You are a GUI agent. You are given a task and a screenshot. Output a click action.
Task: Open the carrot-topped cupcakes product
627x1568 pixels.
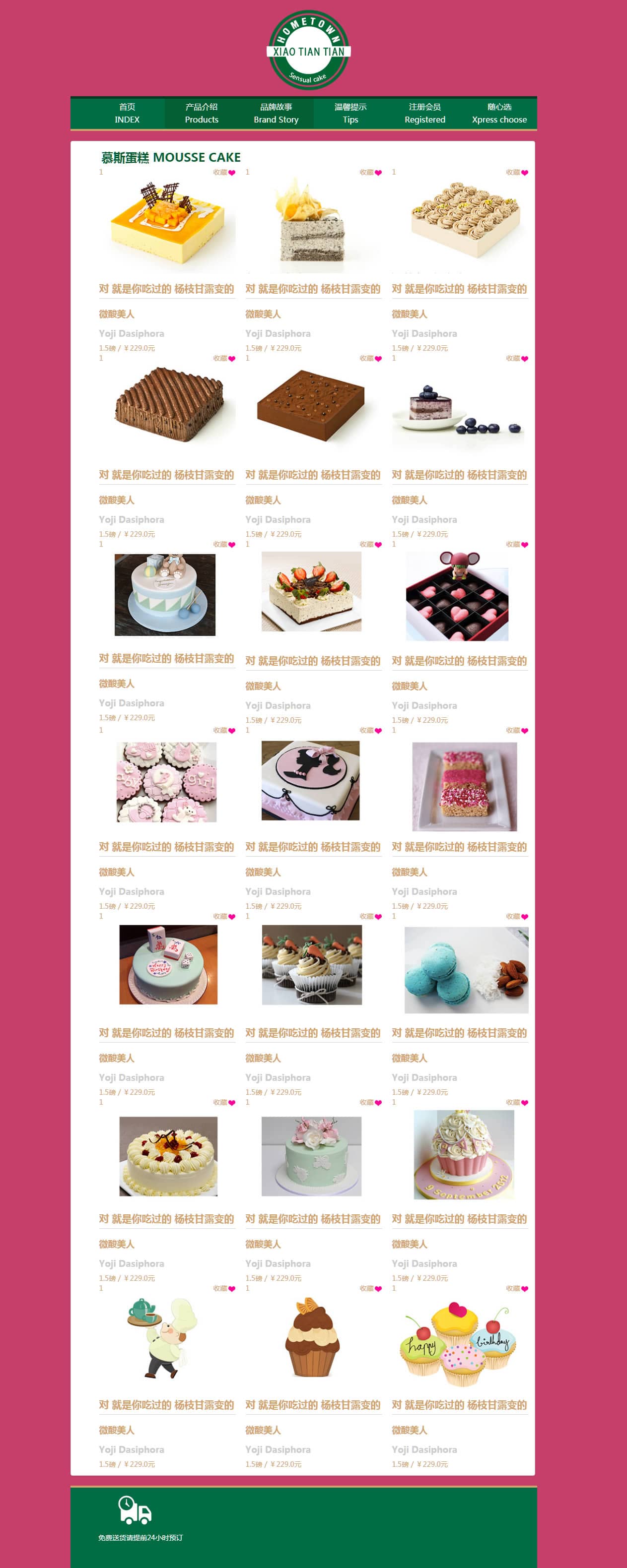coord(311,965)
